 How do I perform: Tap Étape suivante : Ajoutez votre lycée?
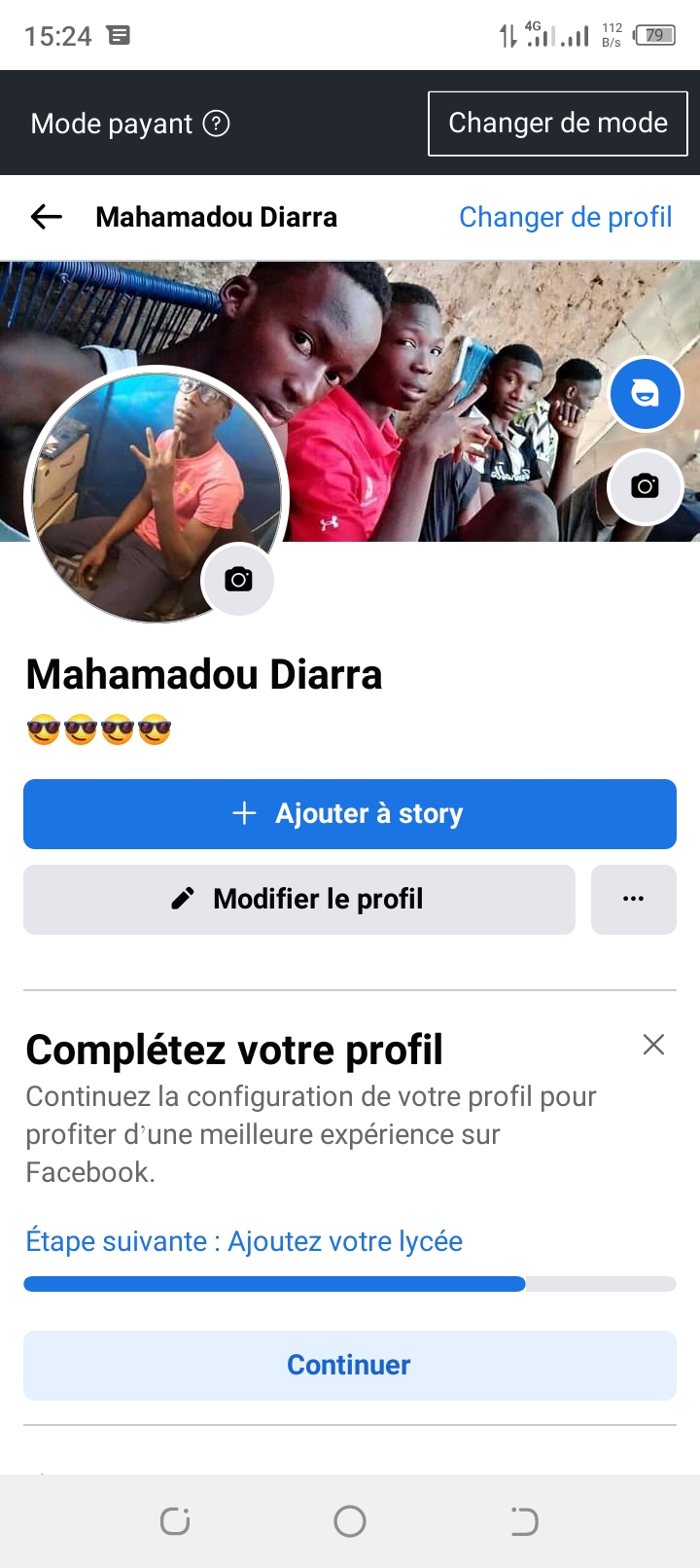pyautogui.click(x=244, y=1241)
